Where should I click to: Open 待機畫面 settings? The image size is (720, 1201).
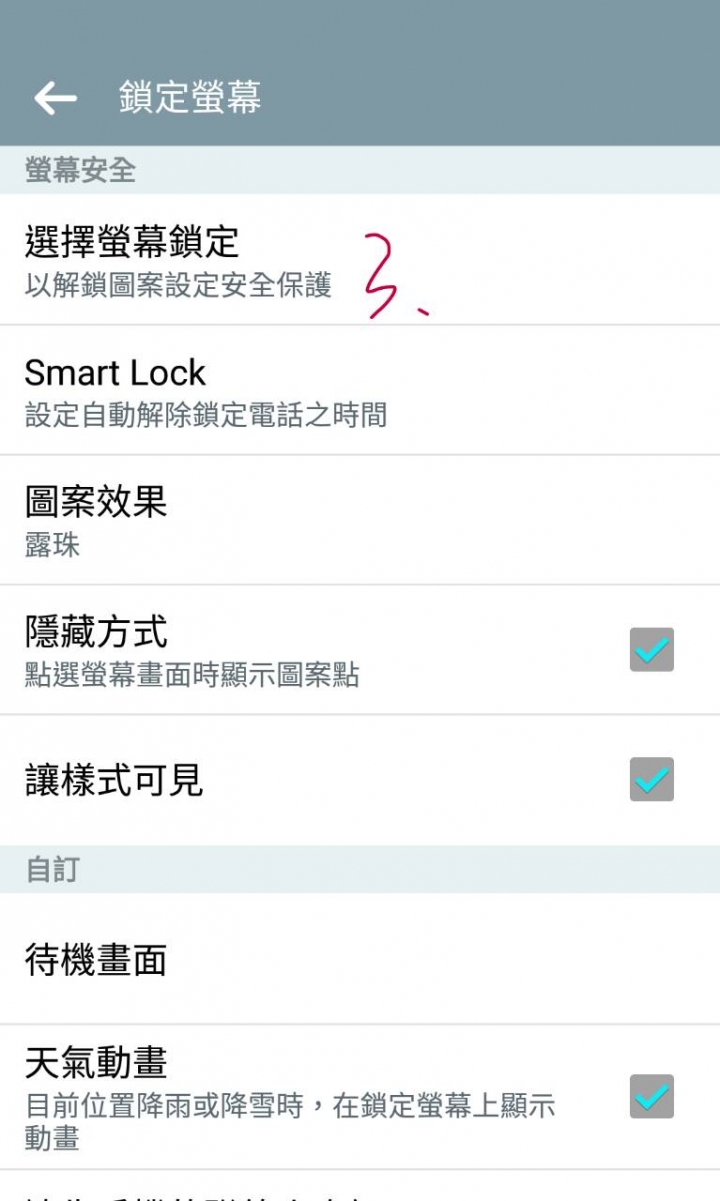[360, 959]
